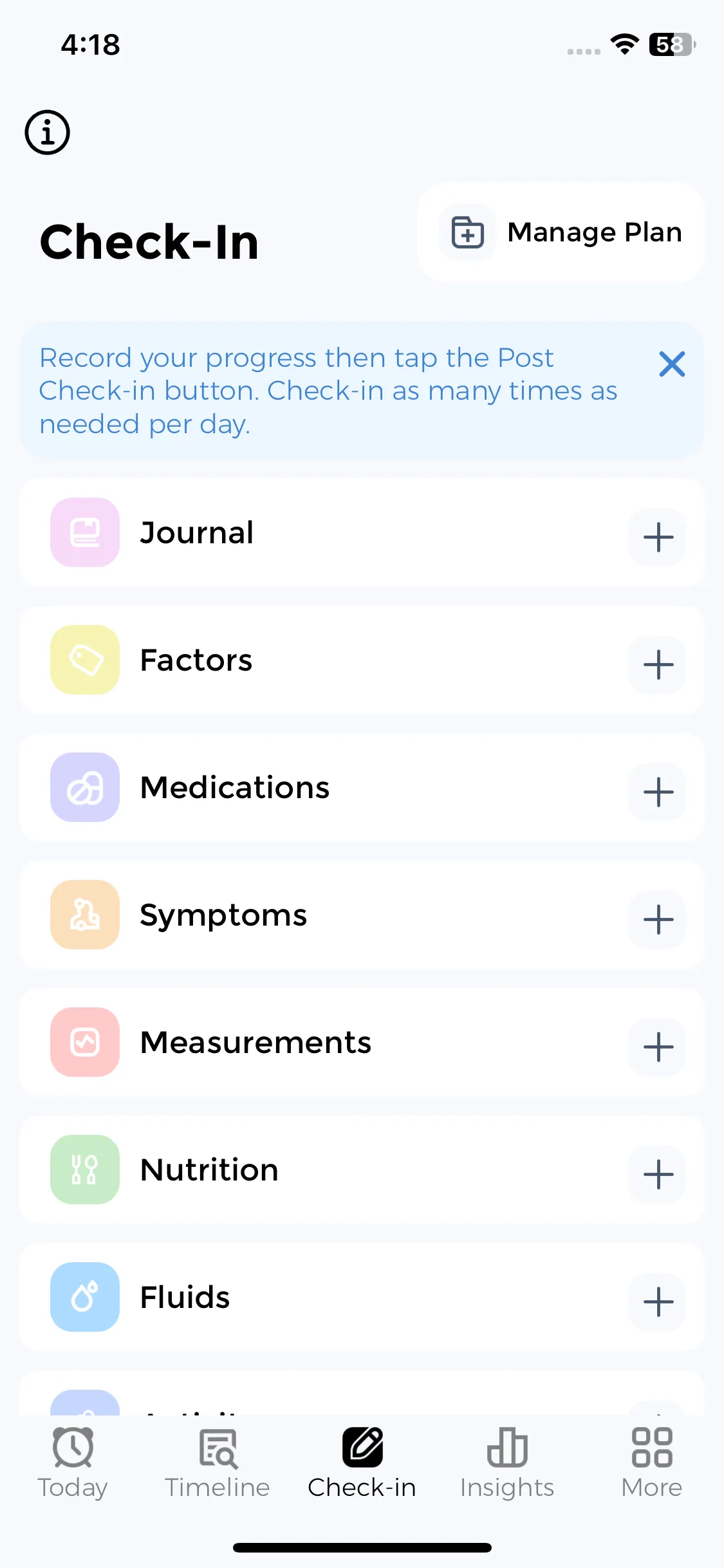Switch to the Today tab
This screenshot has height=1568, width=724.
[x=73, y=1462]
